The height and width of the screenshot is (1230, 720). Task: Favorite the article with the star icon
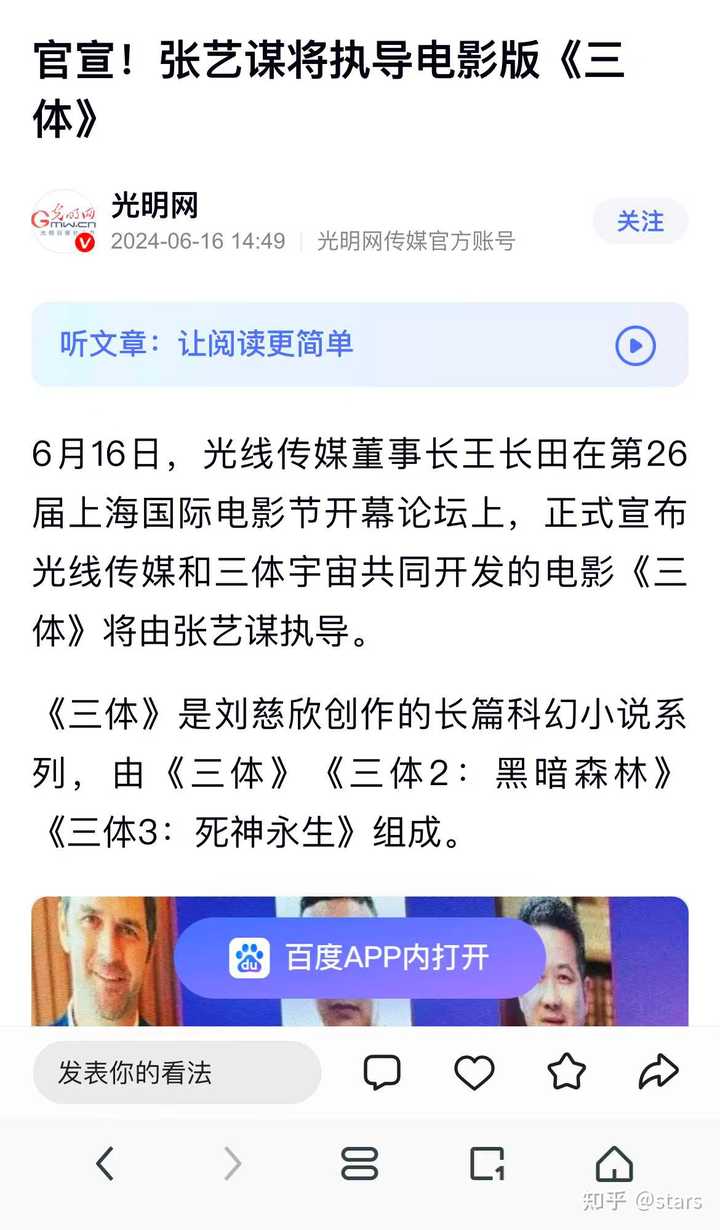567,1073
